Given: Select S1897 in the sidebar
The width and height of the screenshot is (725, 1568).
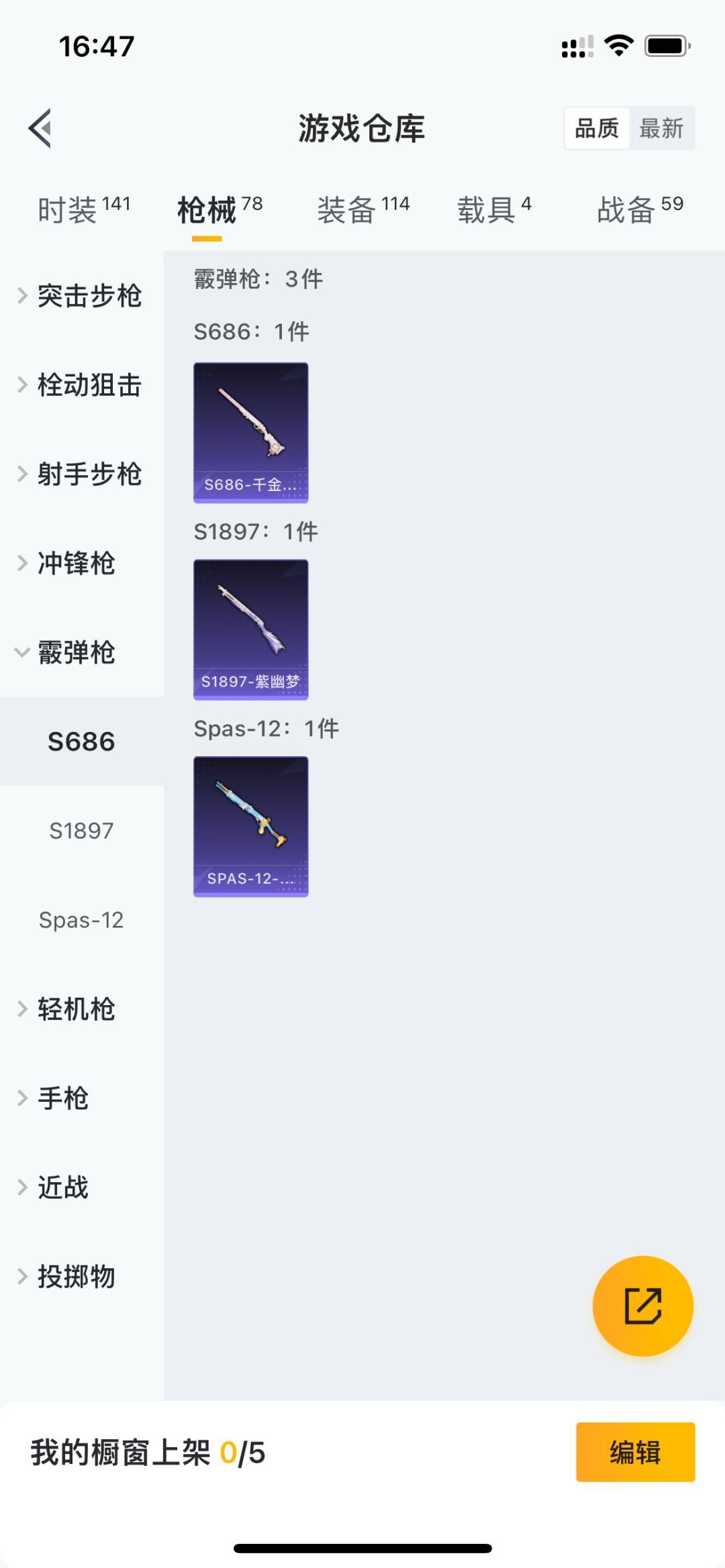Looking at the screenshot, I should pyautogui.click(x=81, y=831).
